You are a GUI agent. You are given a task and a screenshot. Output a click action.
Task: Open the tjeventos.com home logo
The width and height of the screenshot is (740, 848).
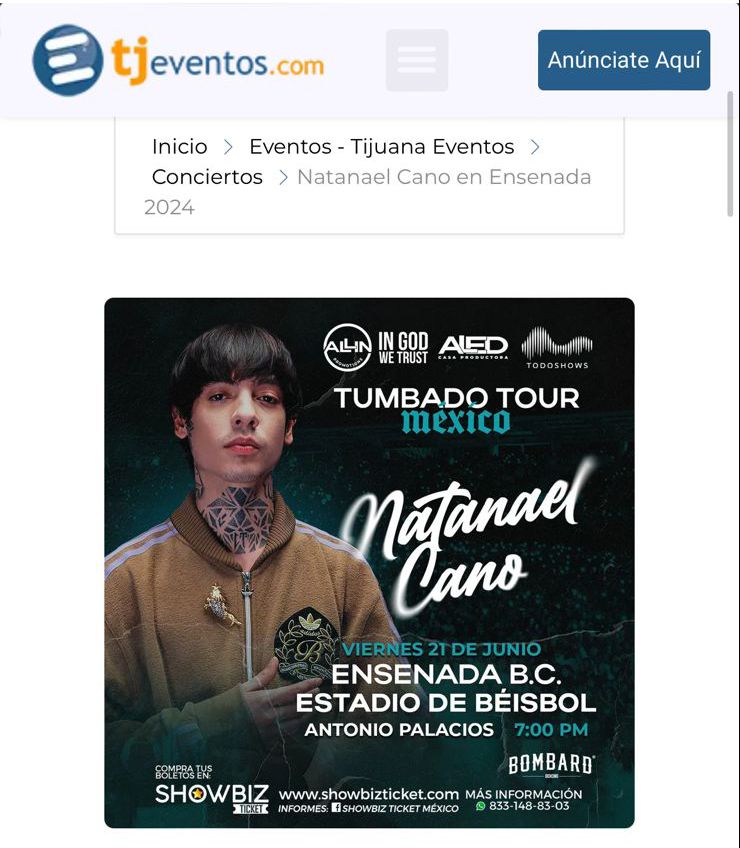(x=178, y=60)
